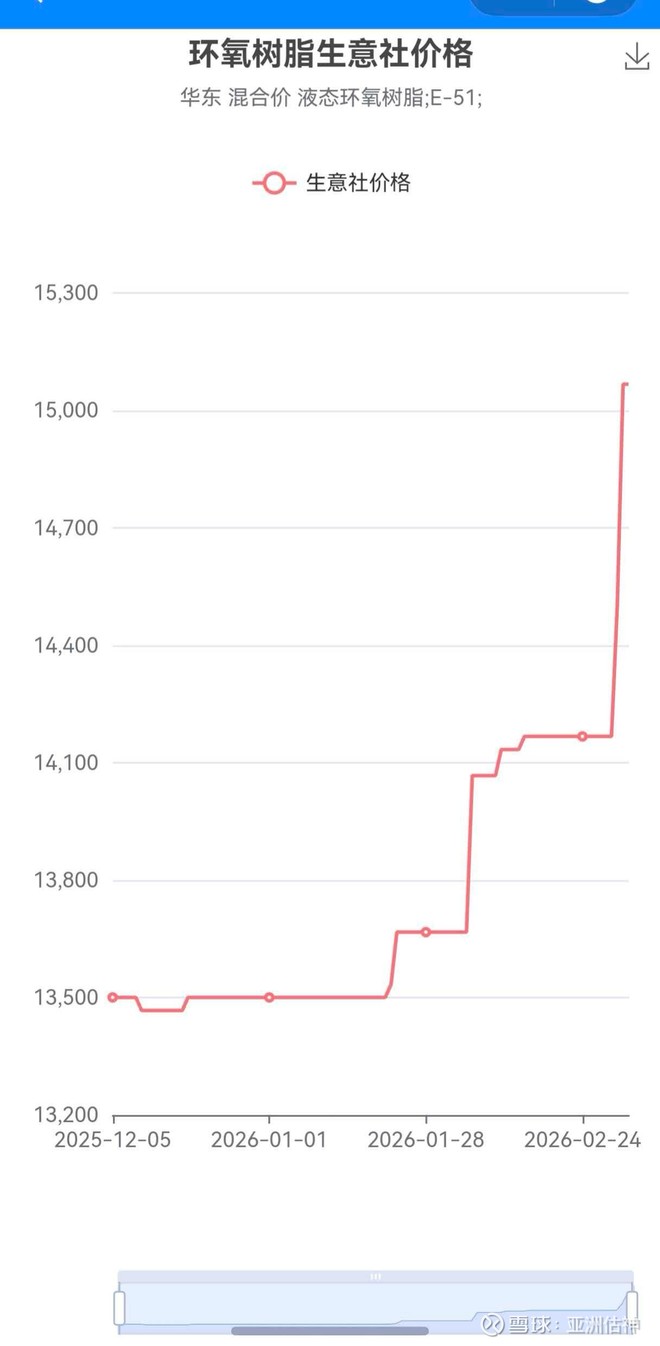Select the 2026-02-24 data point on chart
660x1346 pixels.
582,736
